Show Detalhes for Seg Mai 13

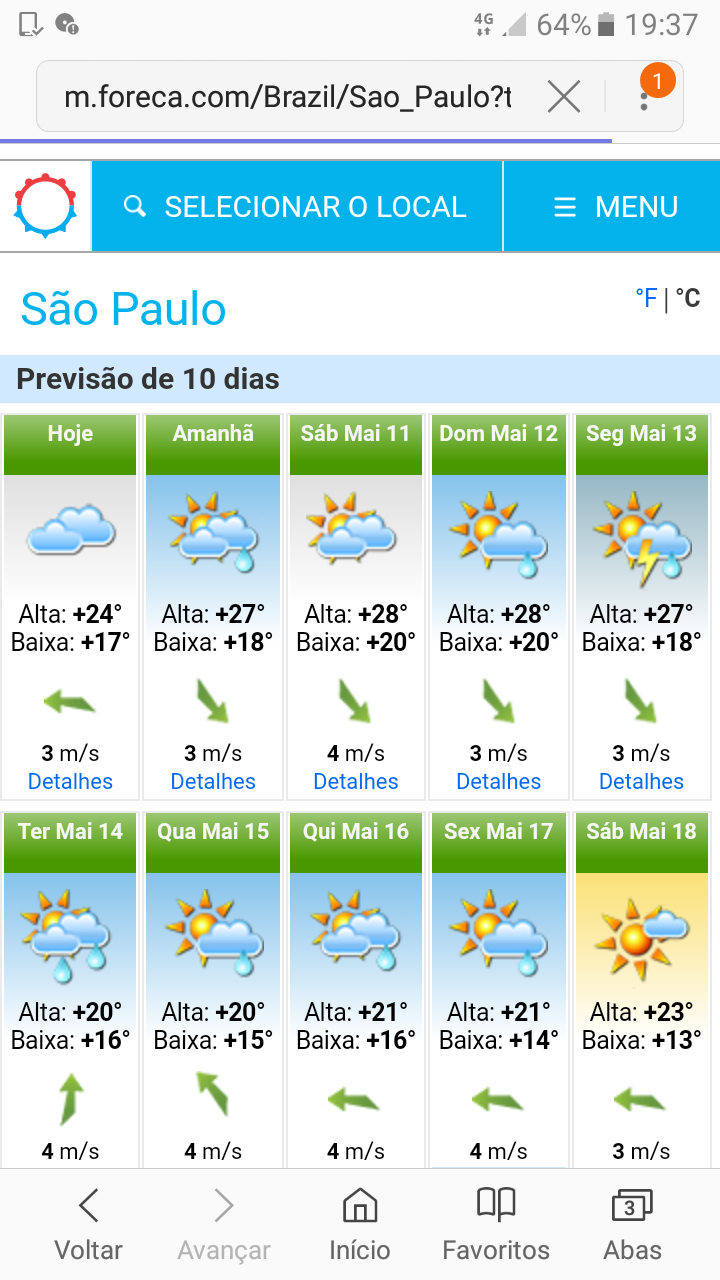click(x=642, y=782)
